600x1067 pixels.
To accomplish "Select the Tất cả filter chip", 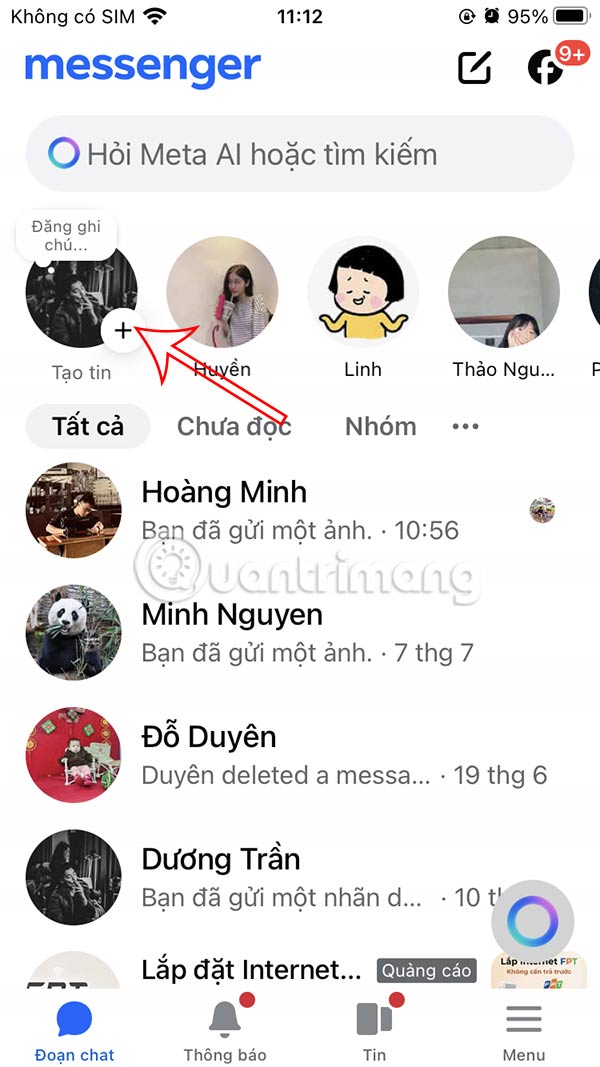I will (88, 426).
